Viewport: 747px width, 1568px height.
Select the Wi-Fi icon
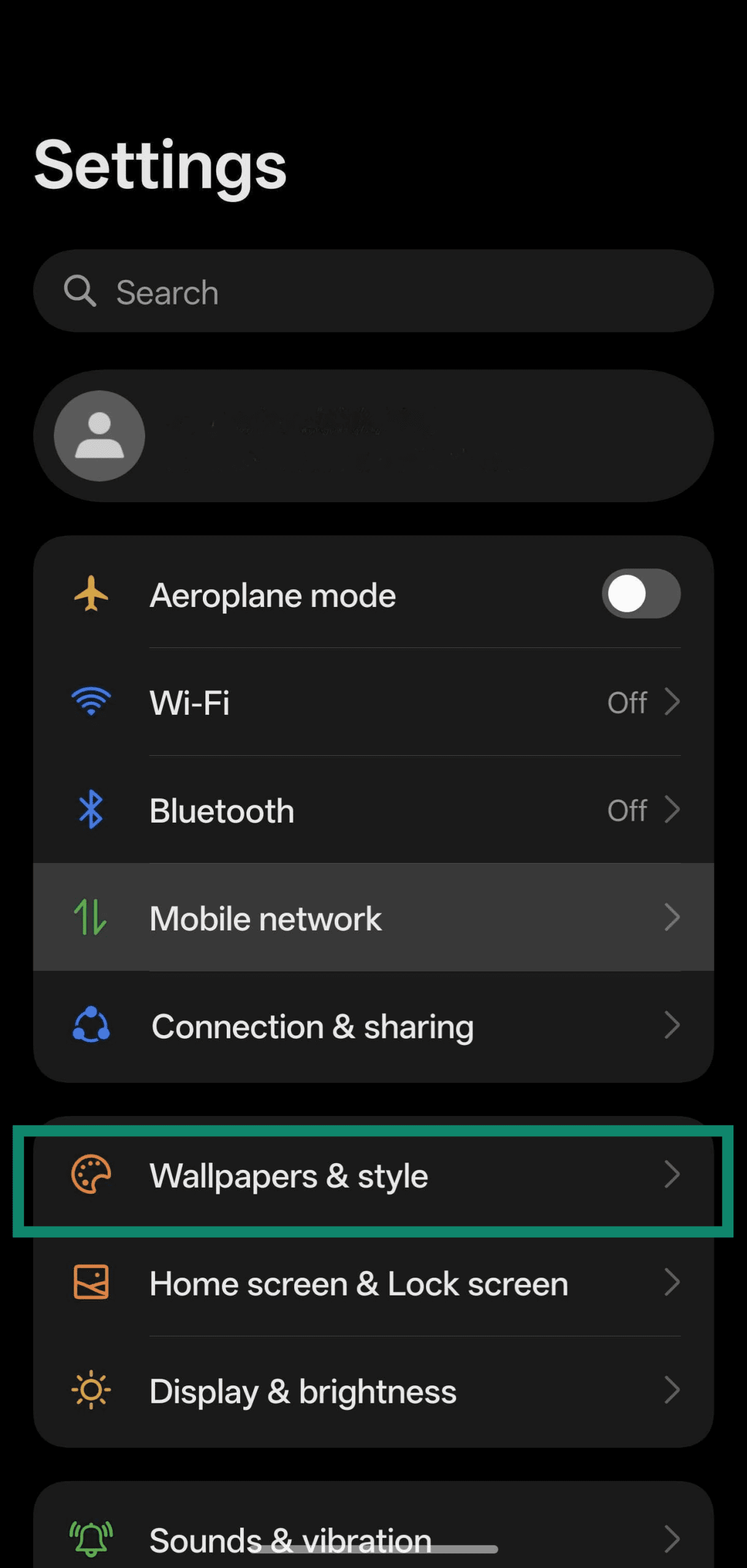click(x=92, y=702)
